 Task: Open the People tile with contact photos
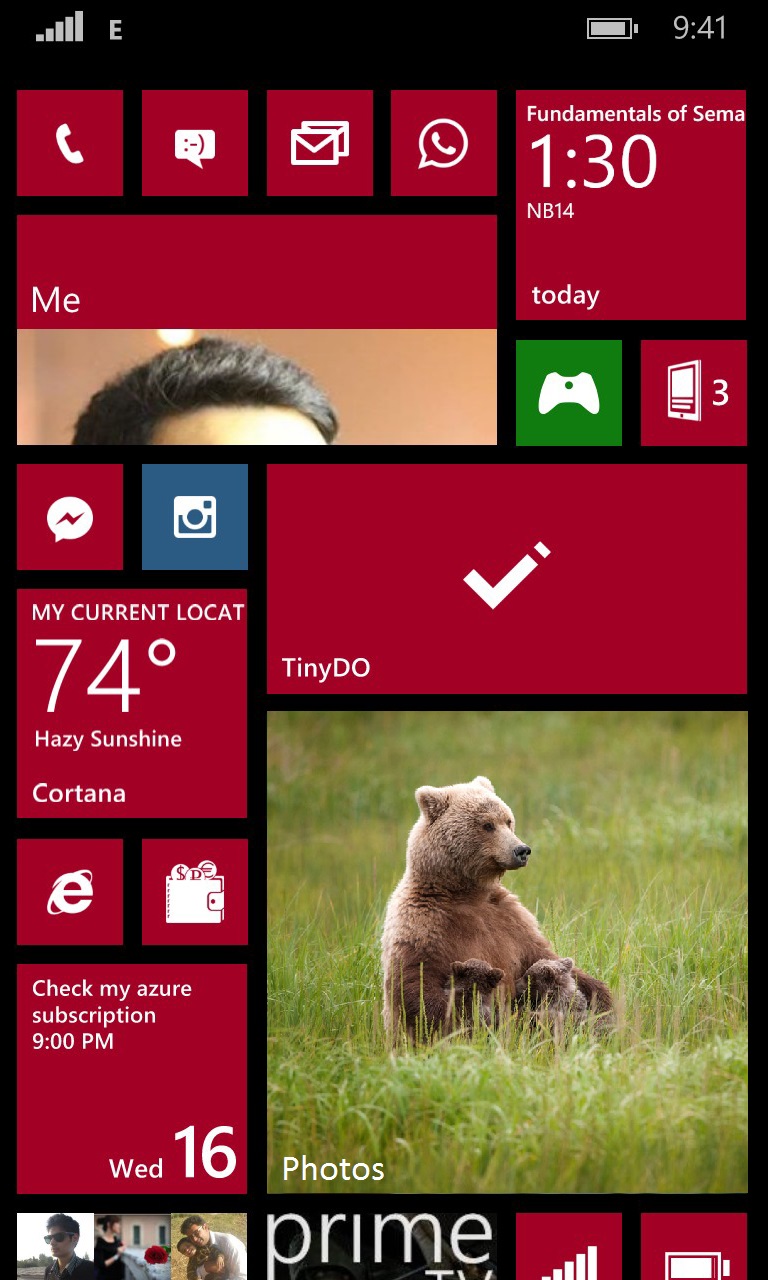[x=132, y=1246]
